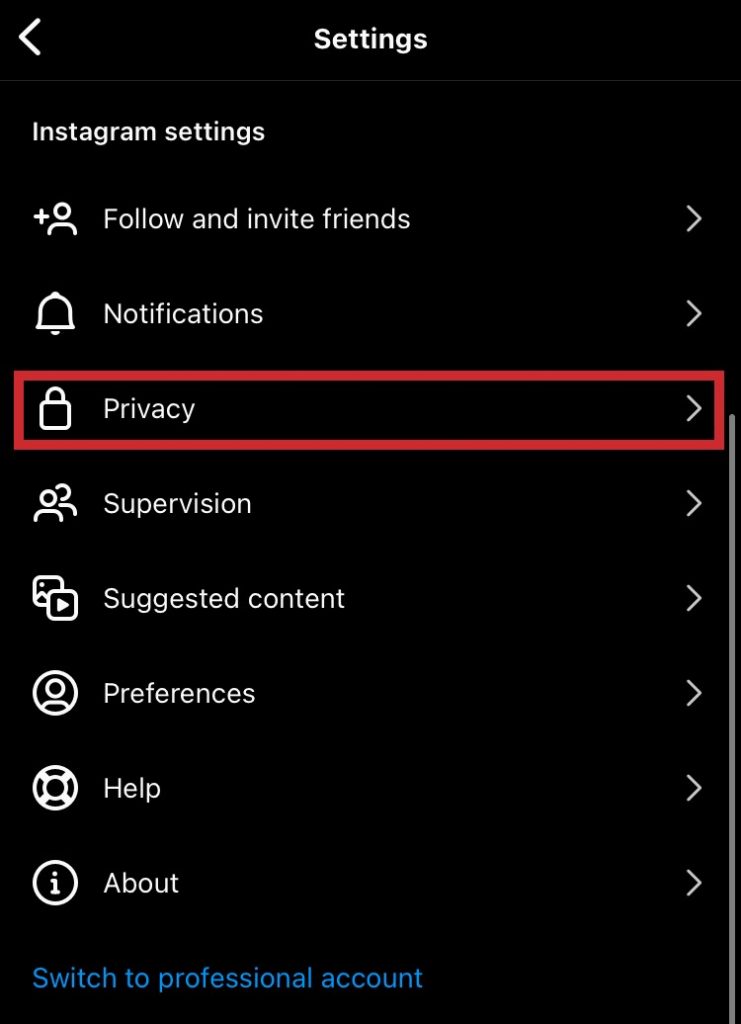The width and height of the screenshot is (741, 1024).
Task: Tap Switch to professional account link
Action: 227,978
